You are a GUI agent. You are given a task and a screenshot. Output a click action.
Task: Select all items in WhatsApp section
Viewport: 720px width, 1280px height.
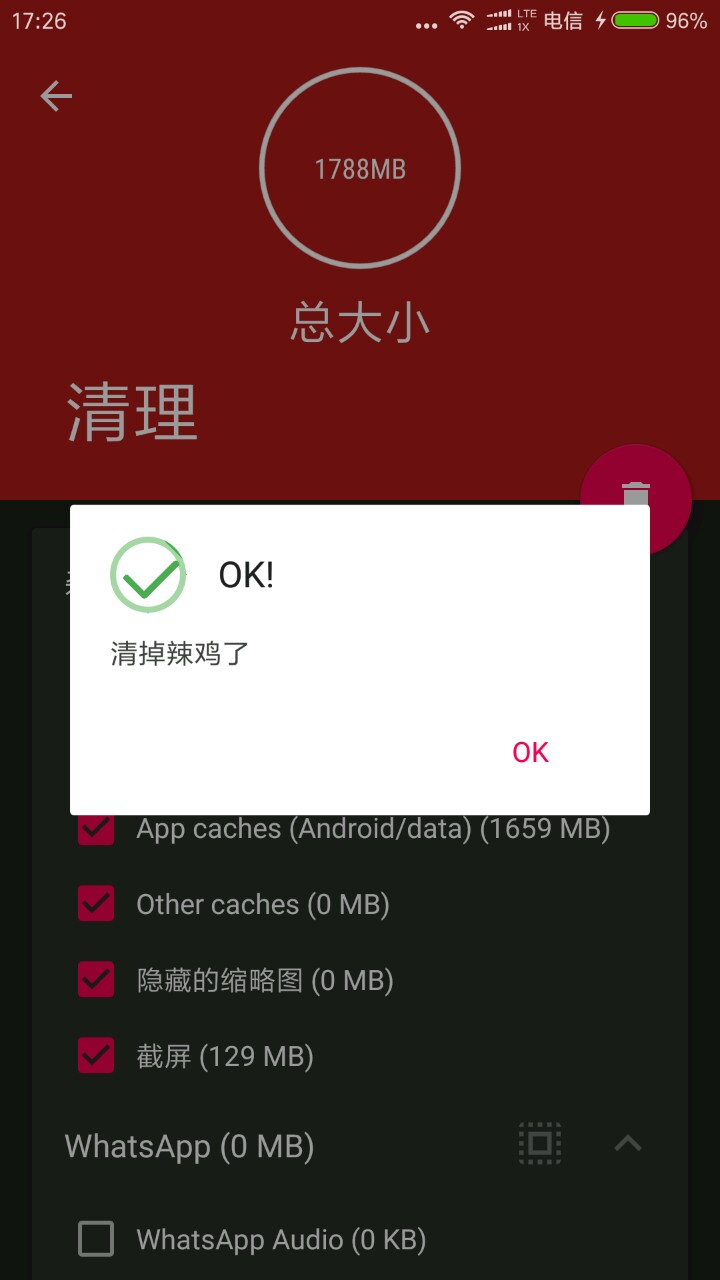click(x=540, y=1143)
